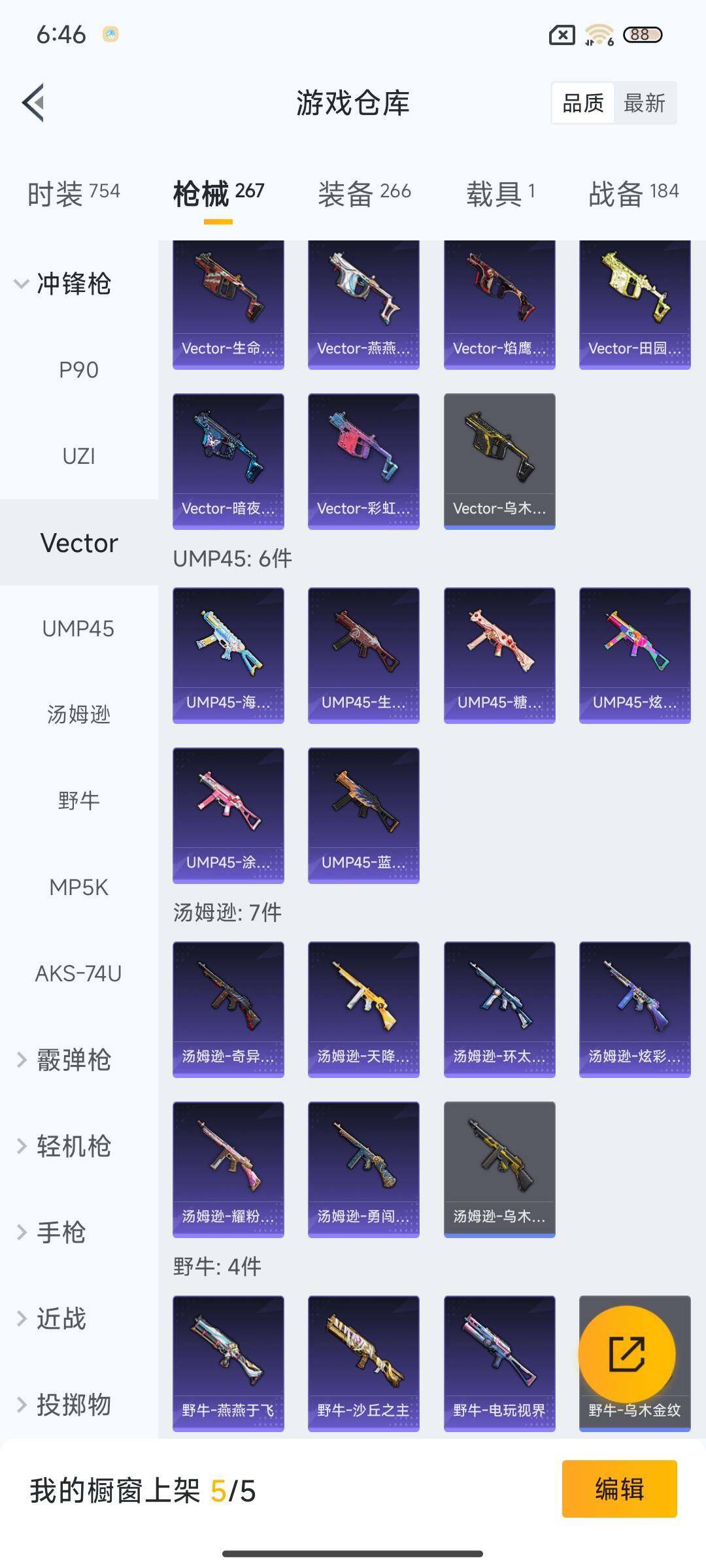706x1568 pixels.
Task: Switch to the 时装 tab
Action: (x=73, y=193)
